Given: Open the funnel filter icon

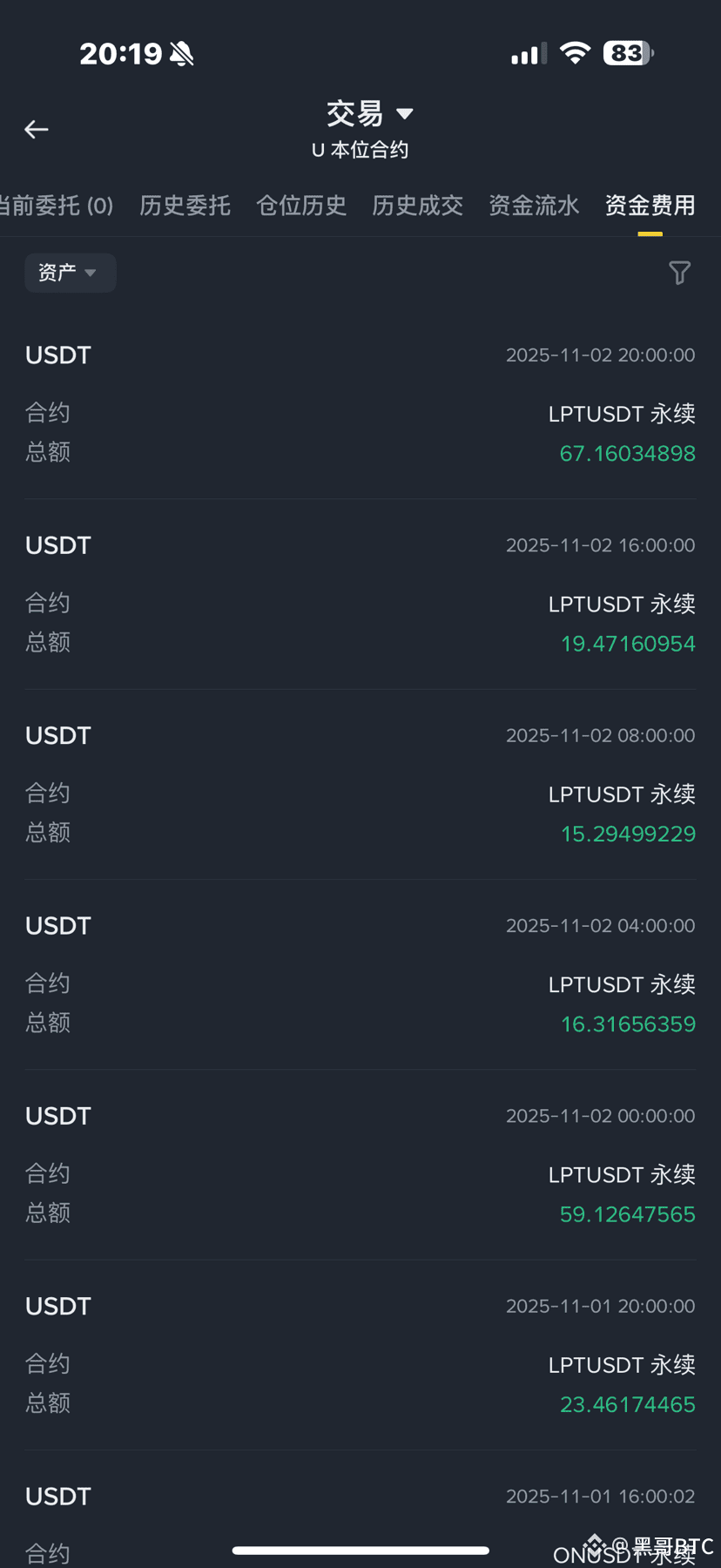Looking at the screenshot, I should click(x=679, y=273).
